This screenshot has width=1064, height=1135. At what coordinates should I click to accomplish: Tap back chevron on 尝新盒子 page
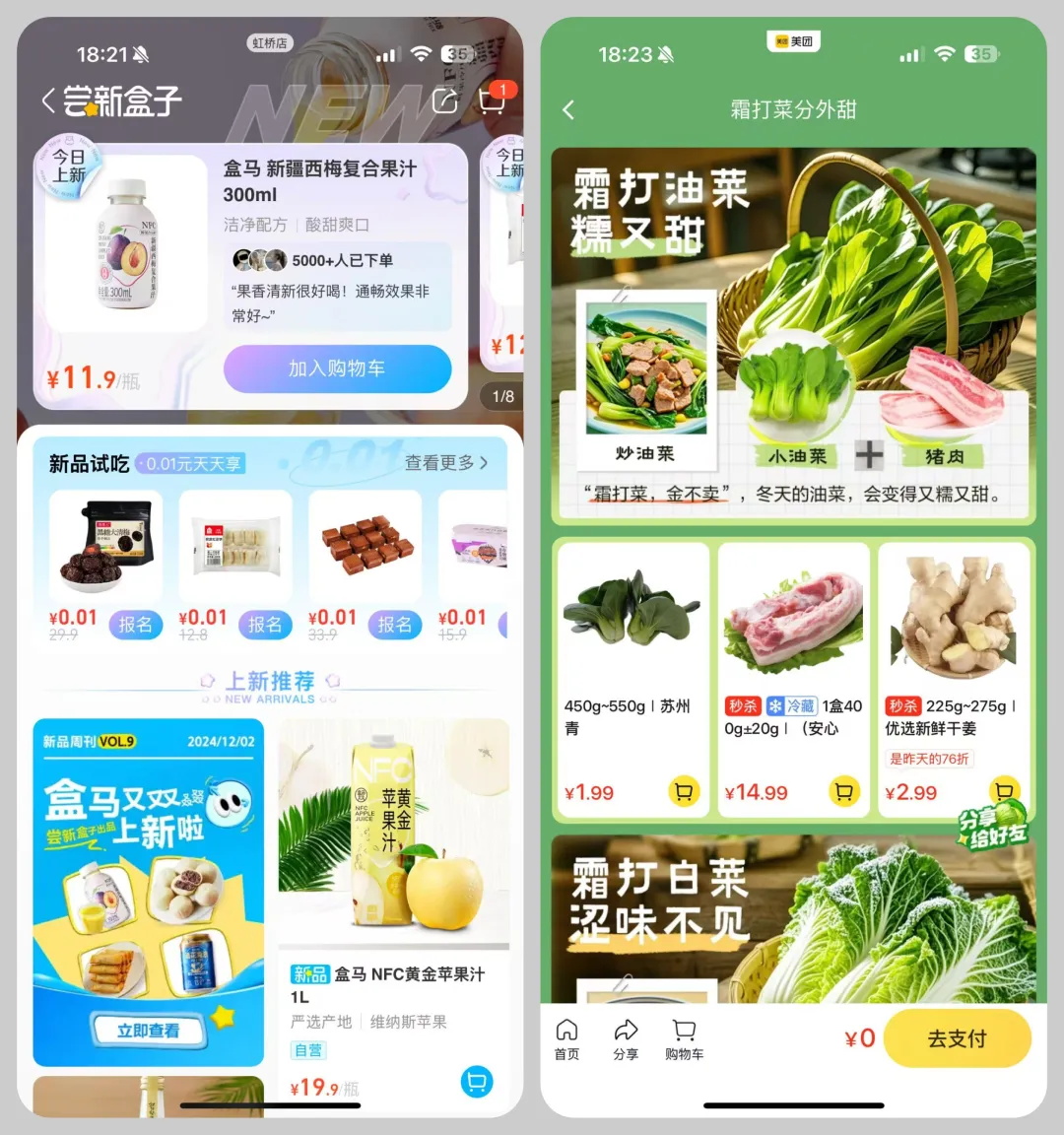click(49, 101)
